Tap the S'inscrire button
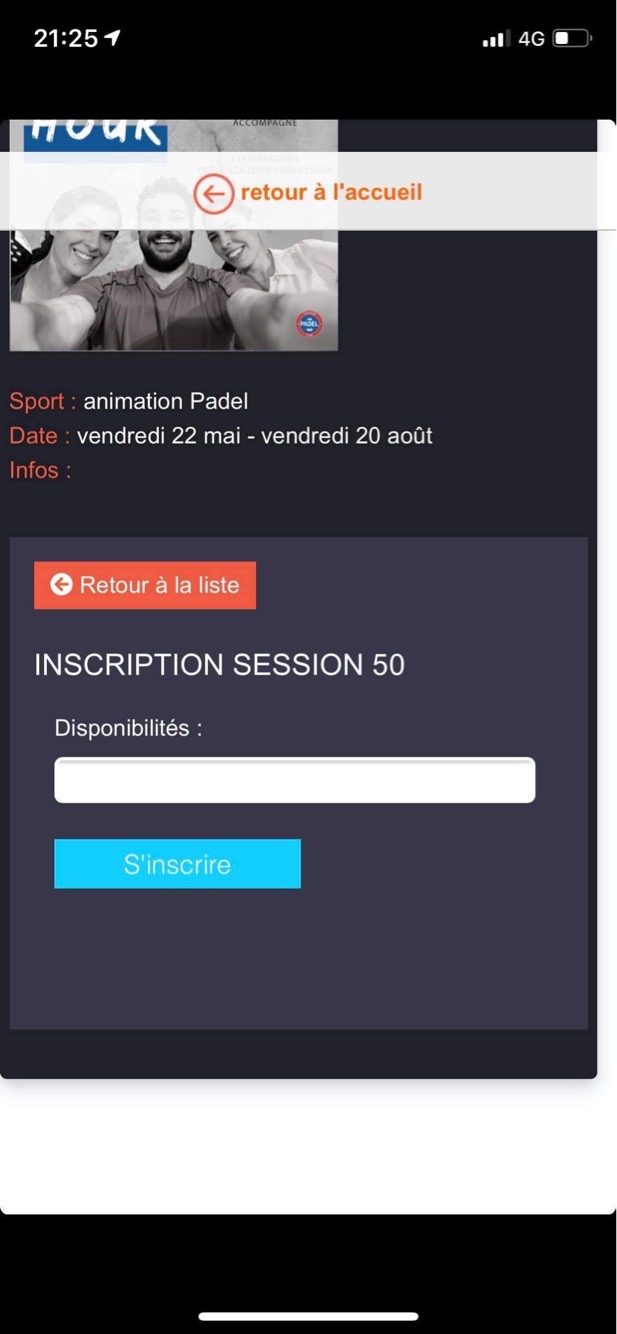The image size is (617, 1334). 177,864
